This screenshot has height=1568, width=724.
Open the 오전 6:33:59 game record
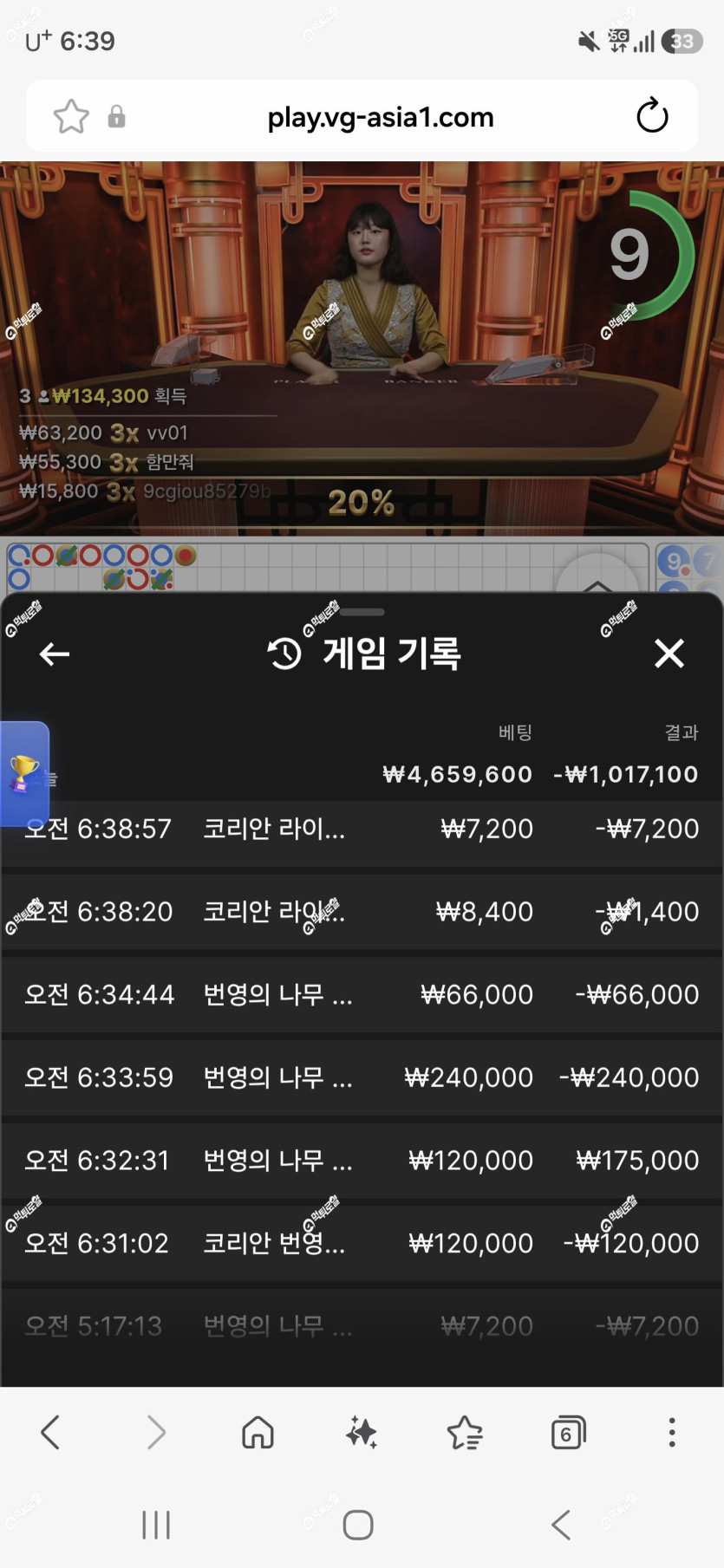(362, 1077)
